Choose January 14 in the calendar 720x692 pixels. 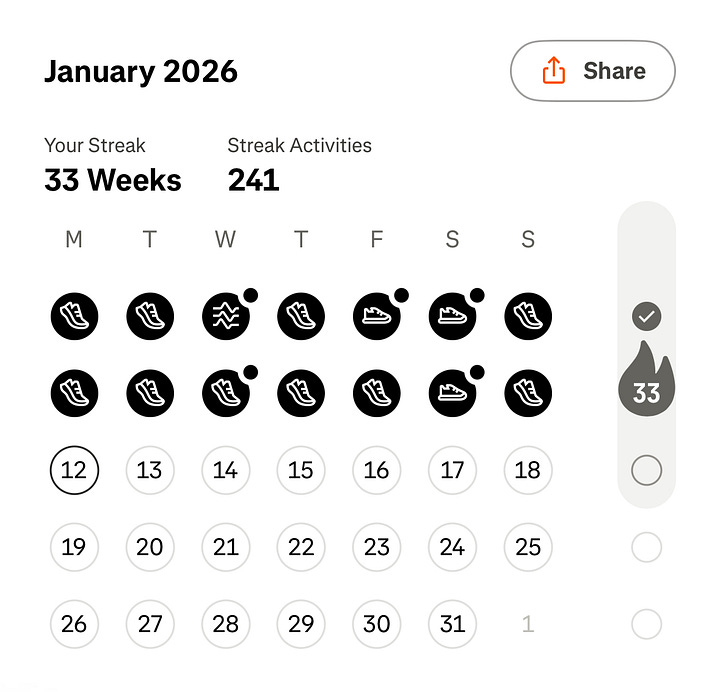pos(226,470)
